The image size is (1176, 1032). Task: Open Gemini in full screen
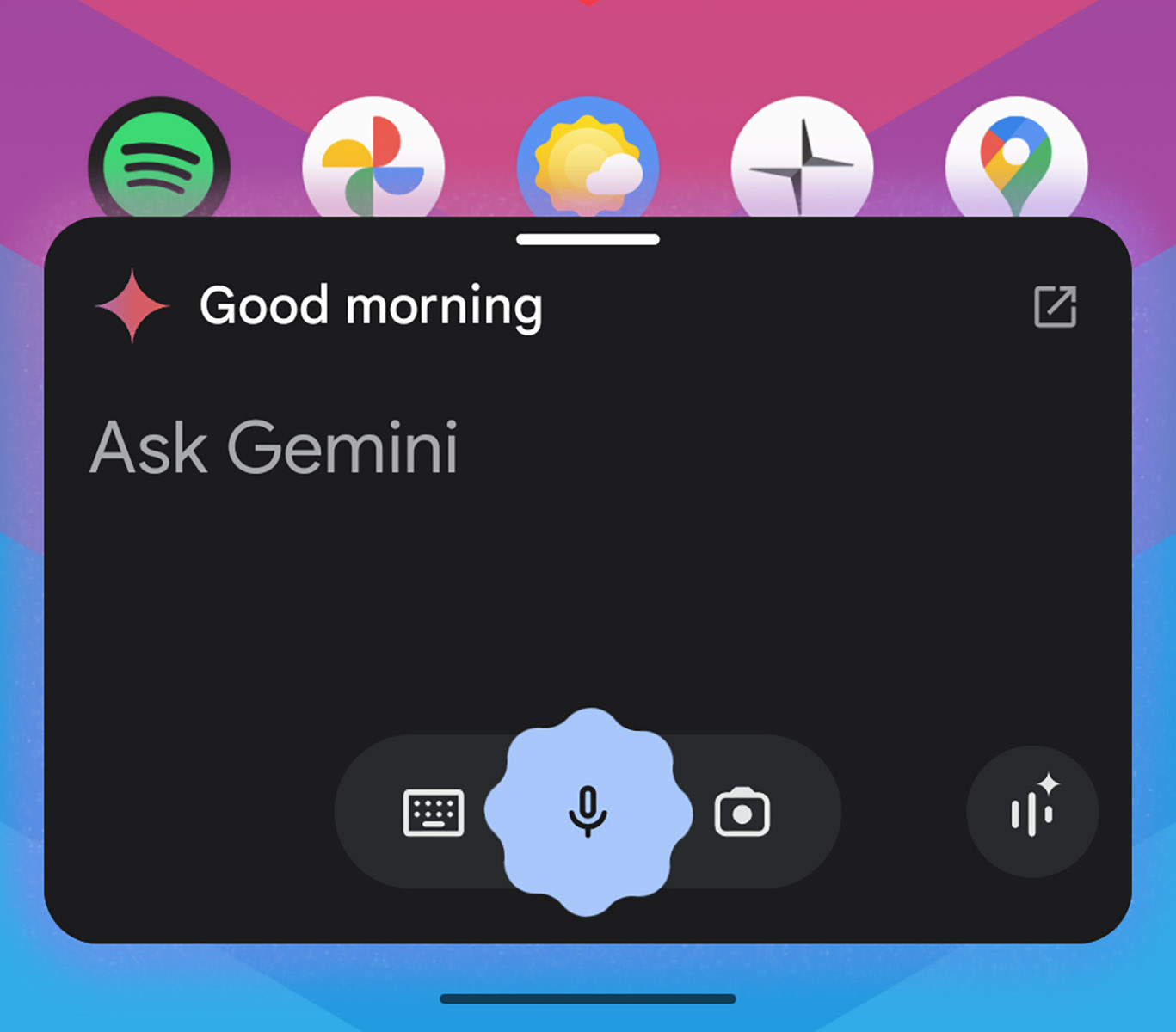tap(1055, 307)
